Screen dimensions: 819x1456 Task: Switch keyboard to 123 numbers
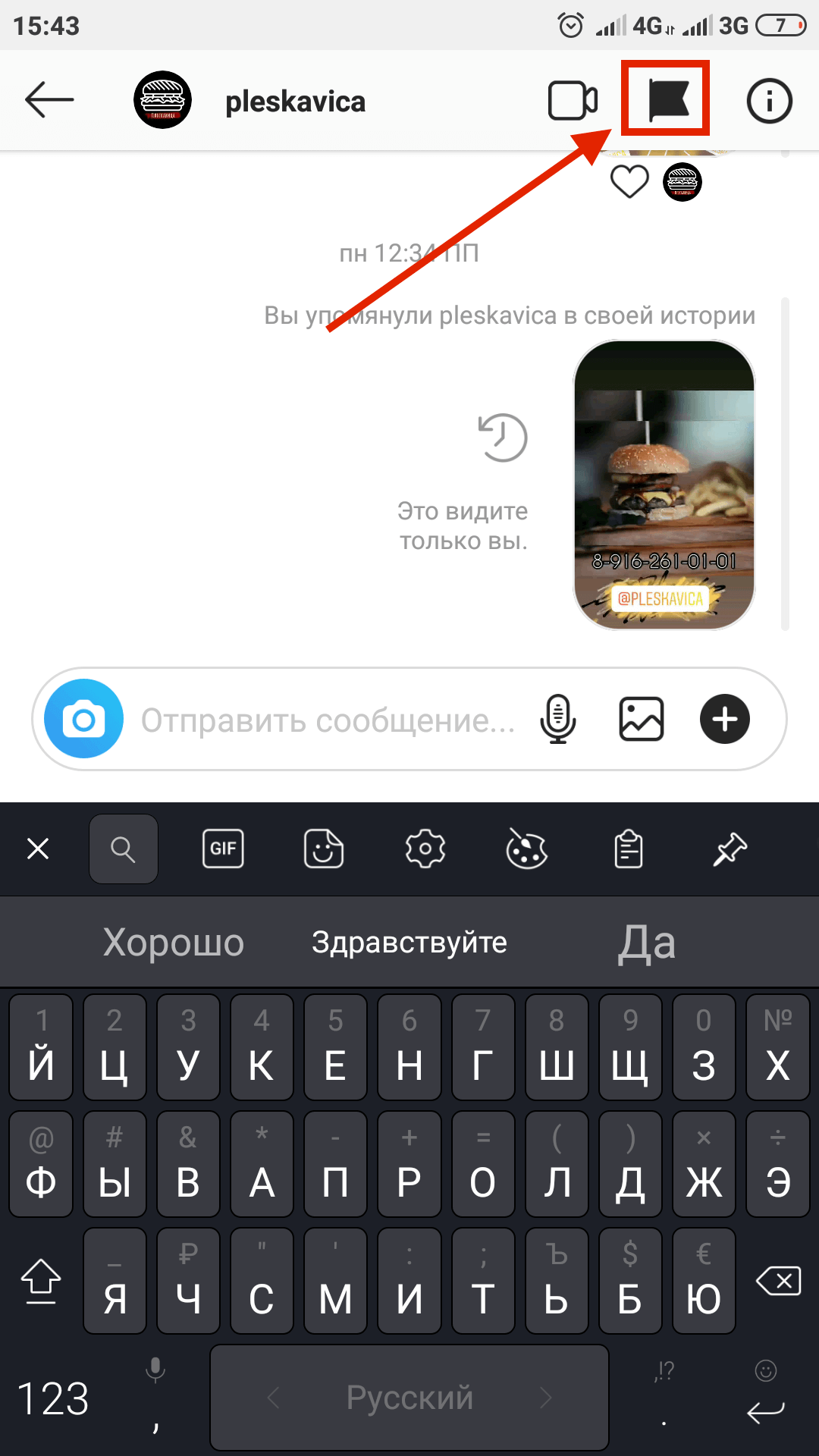click(53, 1399)
